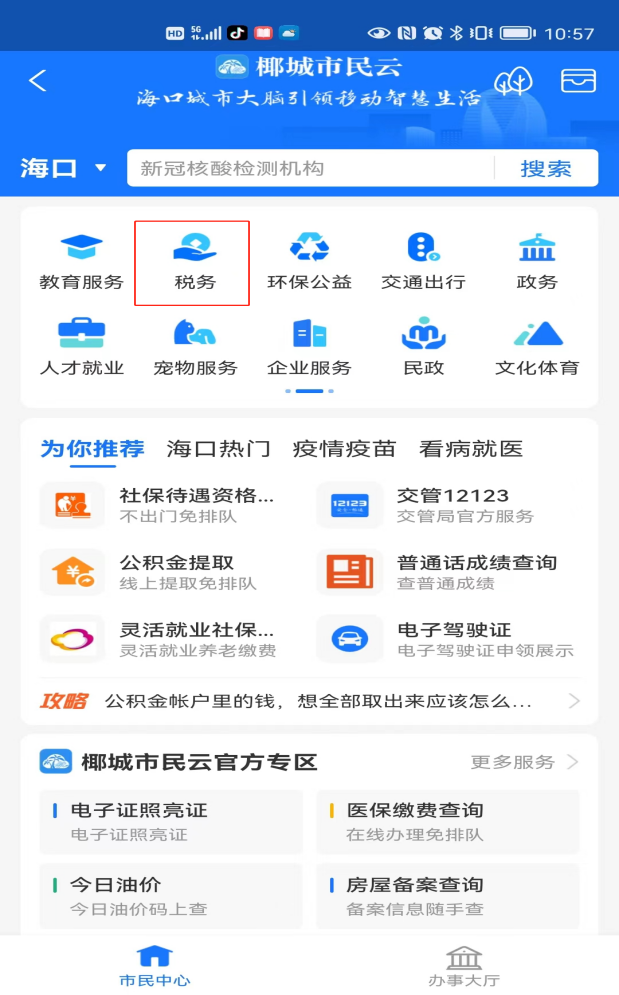This screenshot has height=995, width=619.
Task: Expand the 海口 city dropdown
Action: tap(63, 168)
